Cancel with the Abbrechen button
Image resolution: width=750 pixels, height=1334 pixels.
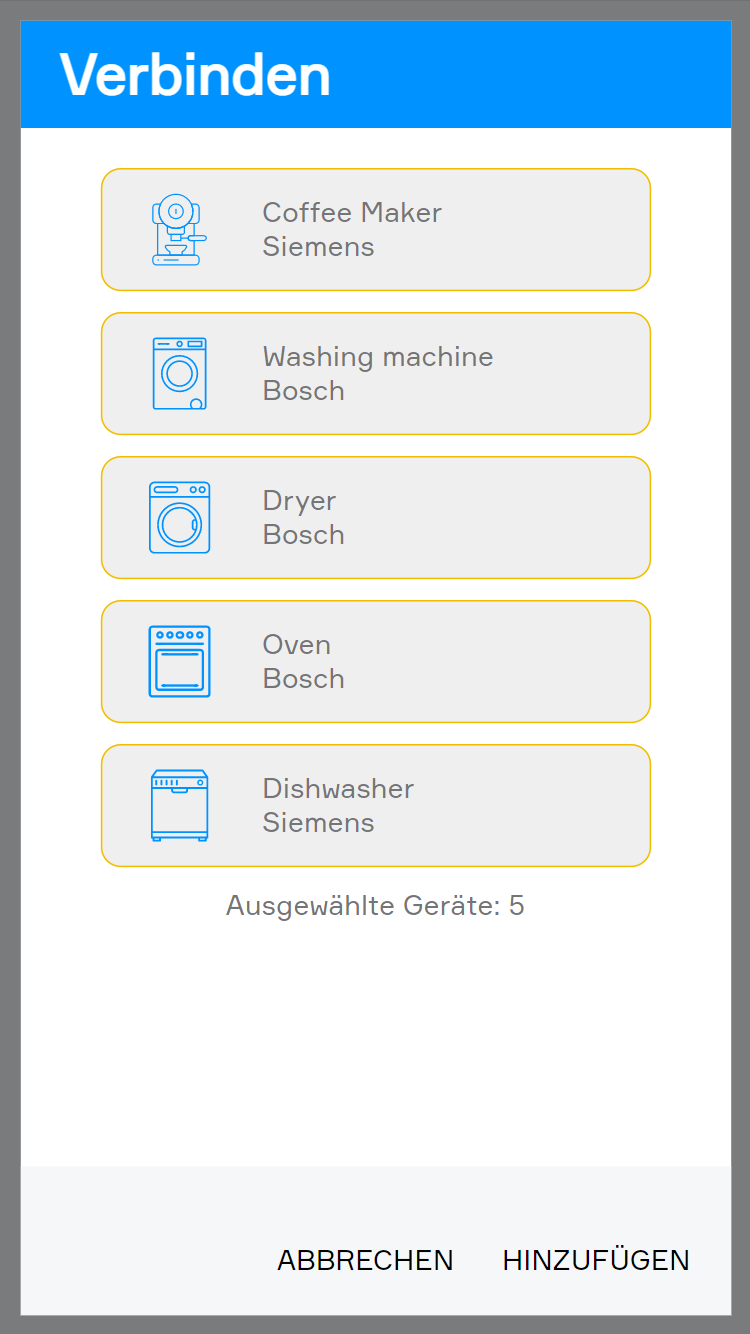pos(365,1260)
